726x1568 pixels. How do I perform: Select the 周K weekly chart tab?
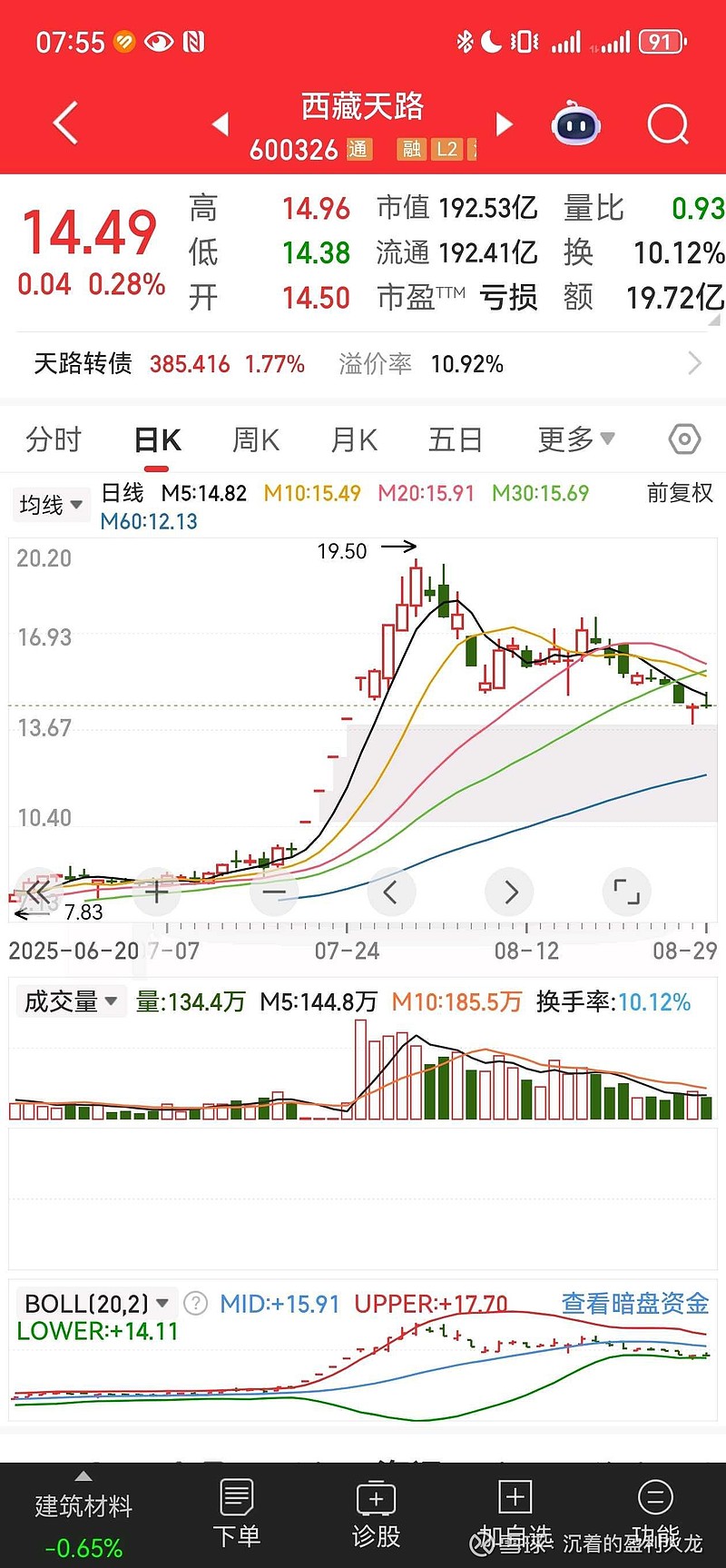[256, 440]
